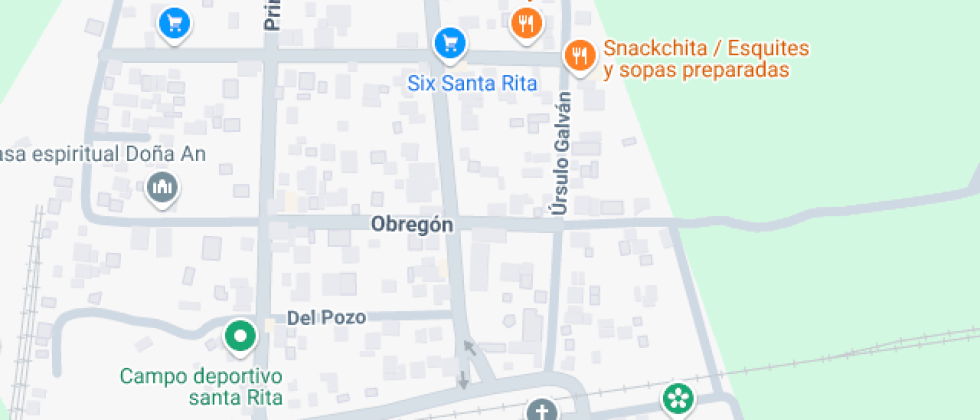The width and height of the screenshot is (980, 420).
Task: Tap the Casa espiritual Doña An marker
Action: [162, 187]
